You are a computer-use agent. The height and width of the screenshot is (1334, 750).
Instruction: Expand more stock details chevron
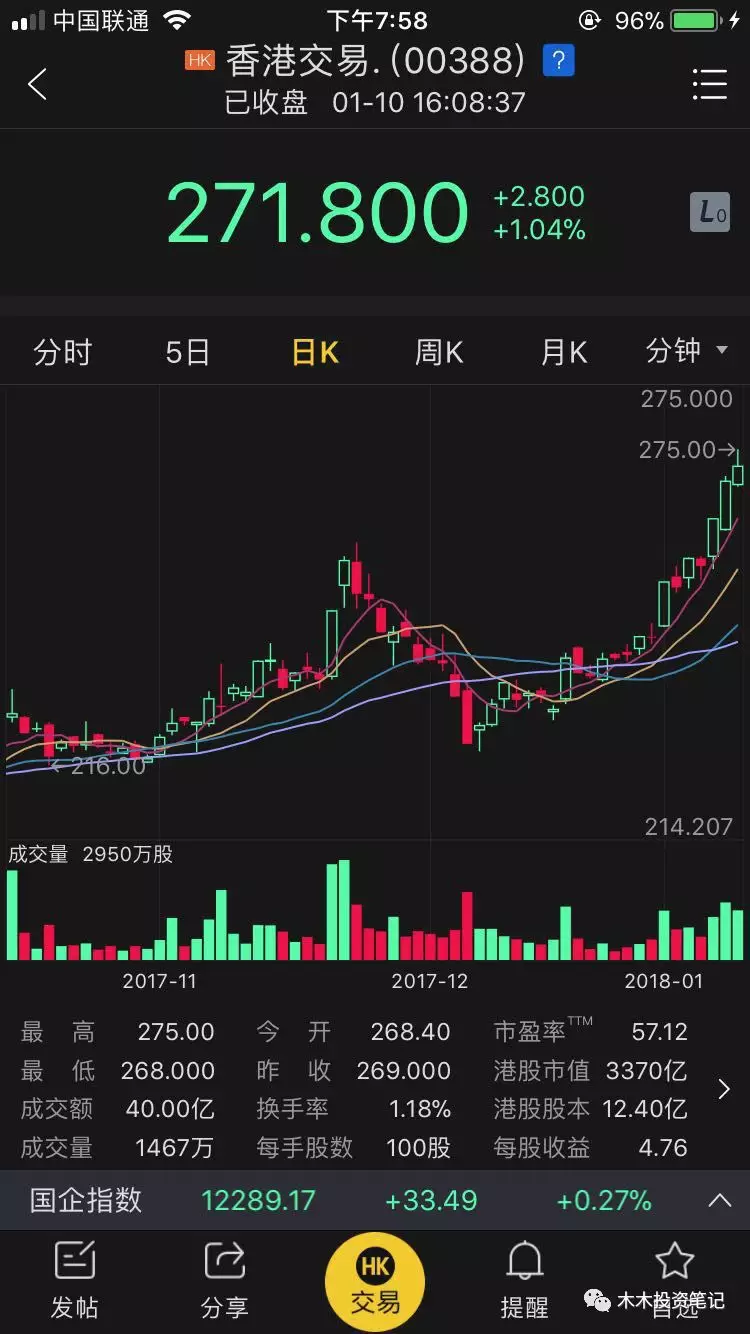coord(724,1090)
